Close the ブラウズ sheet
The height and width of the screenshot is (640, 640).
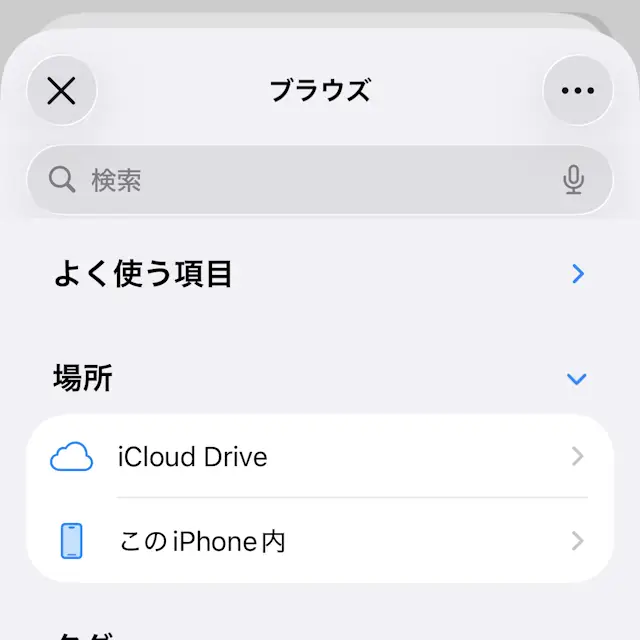(61, 91)
